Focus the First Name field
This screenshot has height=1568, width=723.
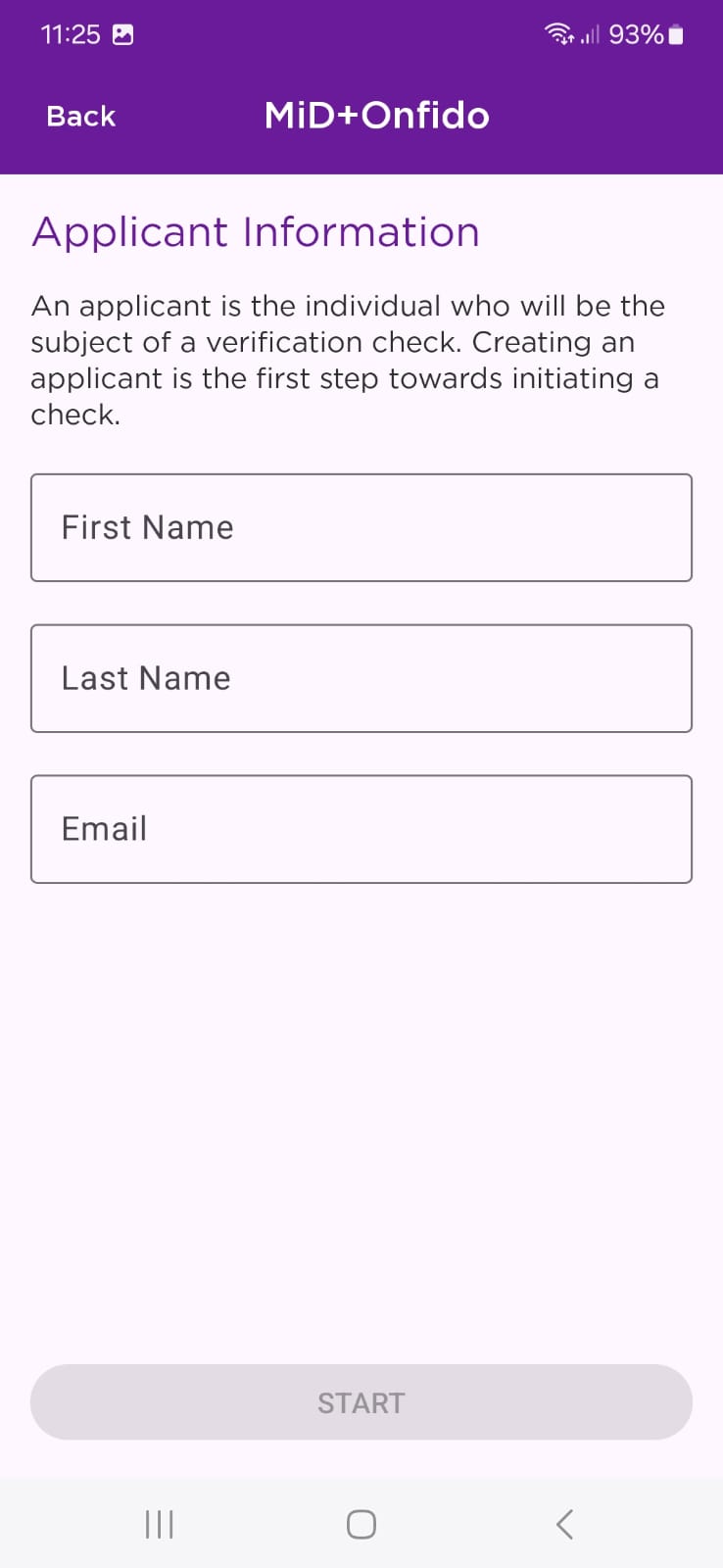[361, 528]
